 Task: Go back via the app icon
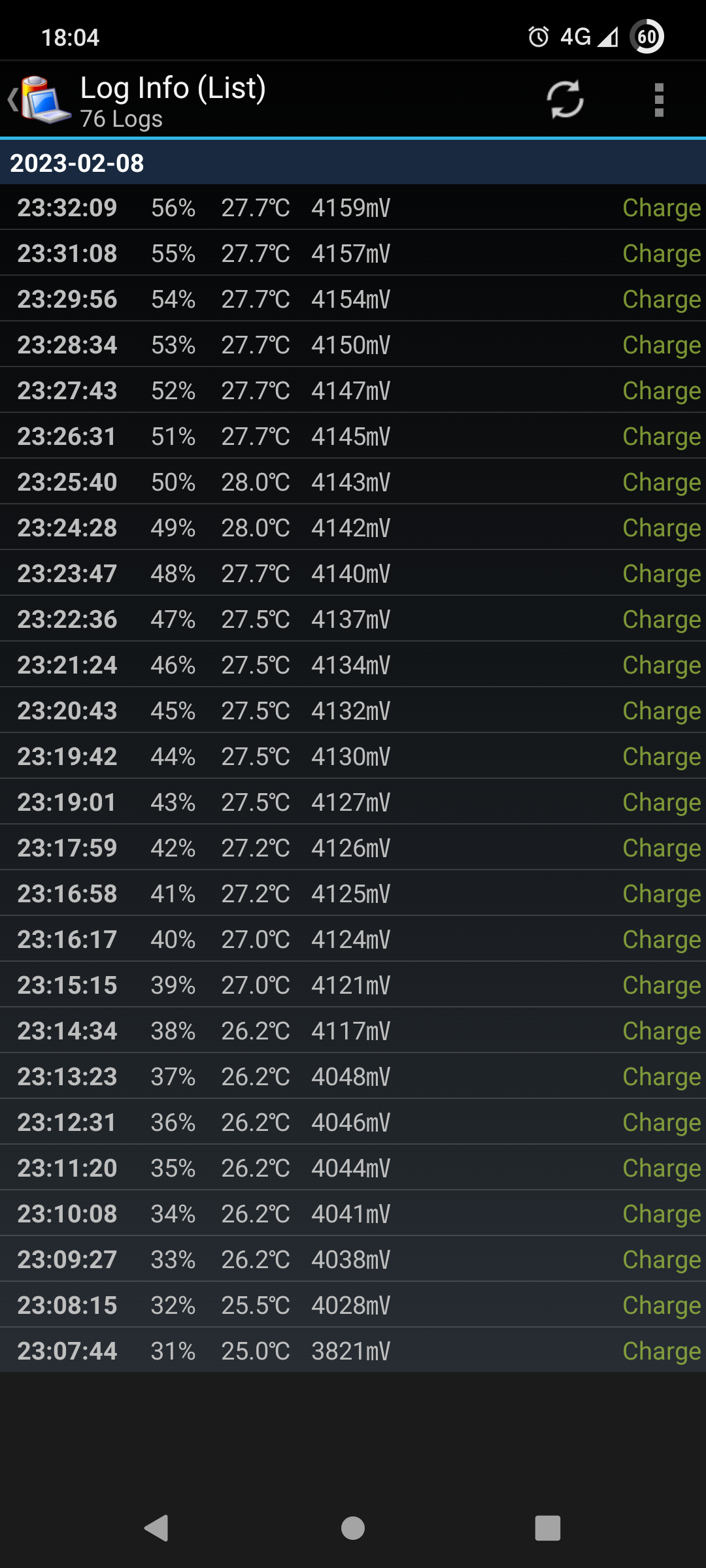coord(41,99)
